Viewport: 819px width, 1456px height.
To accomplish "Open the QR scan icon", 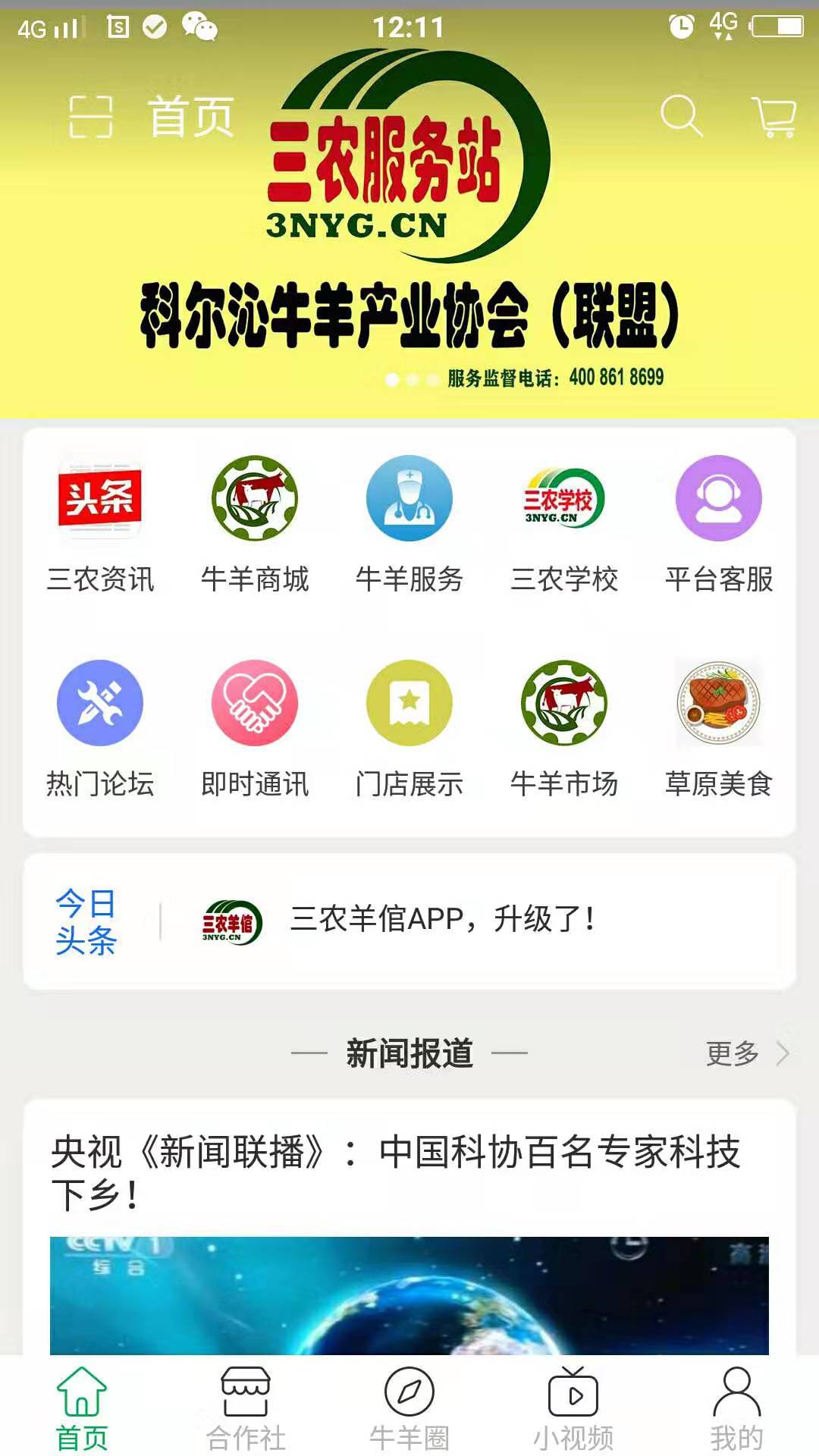I will [91, 117].
